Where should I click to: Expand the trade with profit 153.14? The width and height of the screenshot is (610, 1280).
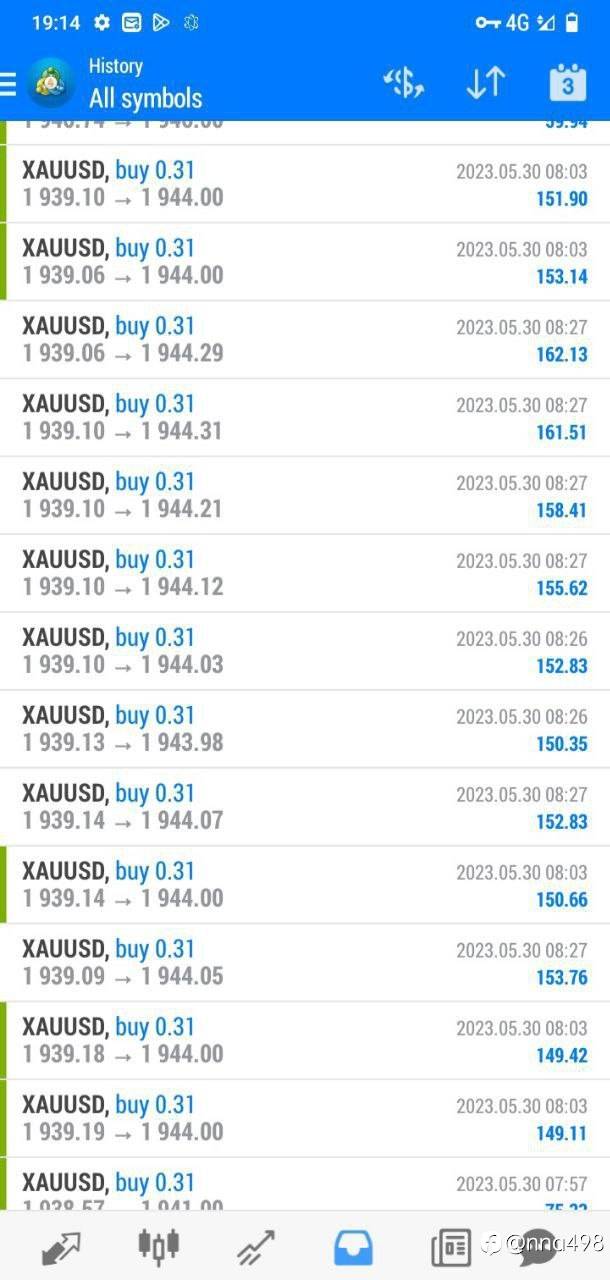[305, 262]
